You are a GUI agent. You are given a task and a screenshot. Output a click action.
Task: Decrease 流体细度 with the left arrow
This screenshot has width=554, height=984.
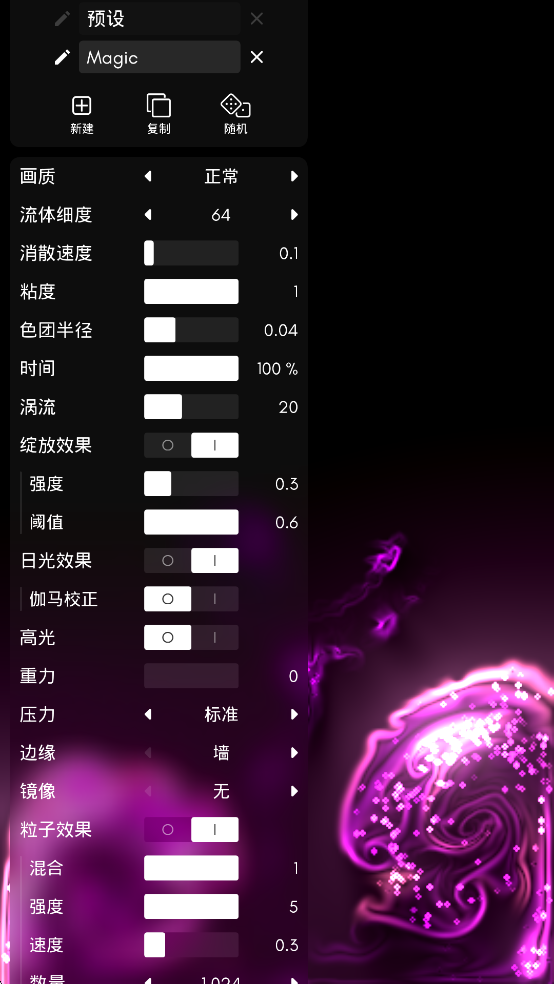coord(148,215)
